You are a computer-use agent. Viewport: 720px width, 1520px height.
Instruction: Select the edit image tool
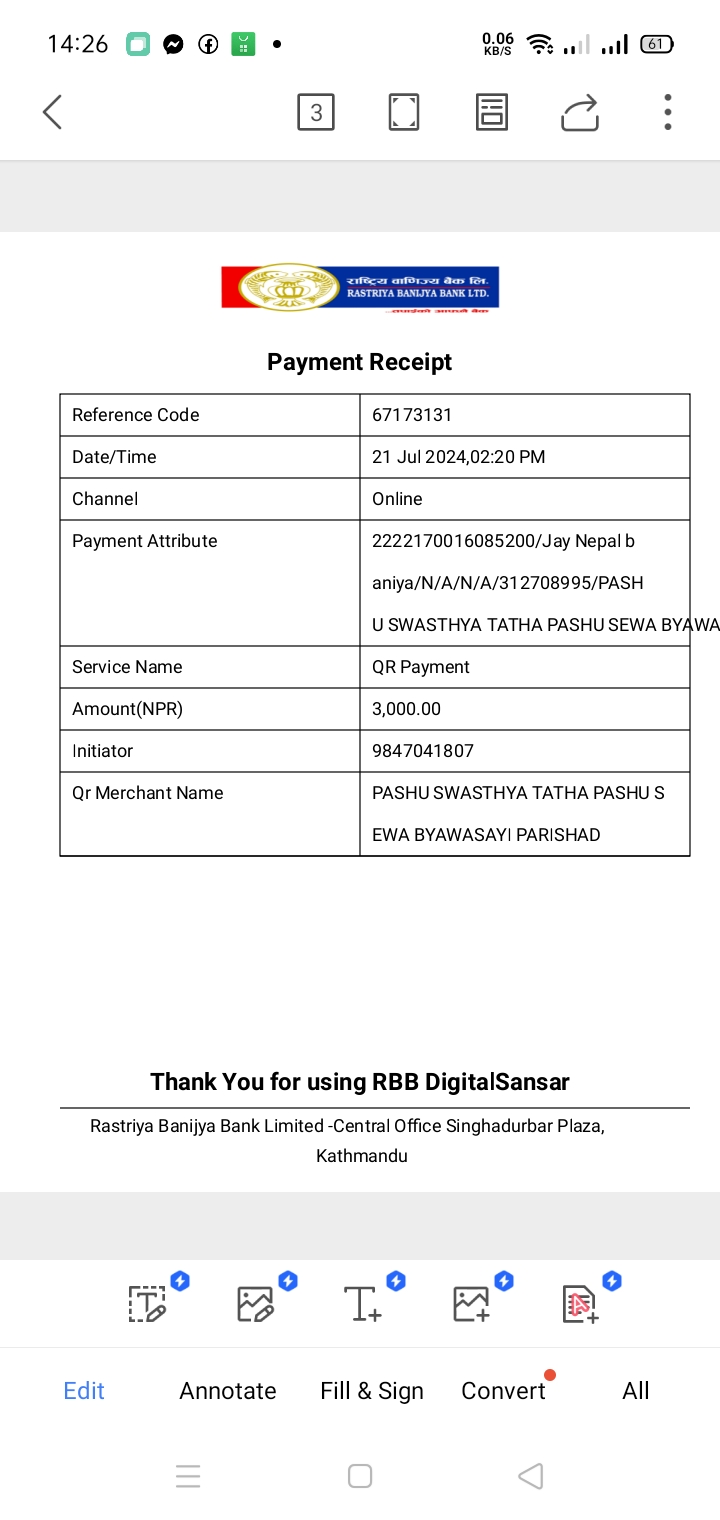(256, 1303)
